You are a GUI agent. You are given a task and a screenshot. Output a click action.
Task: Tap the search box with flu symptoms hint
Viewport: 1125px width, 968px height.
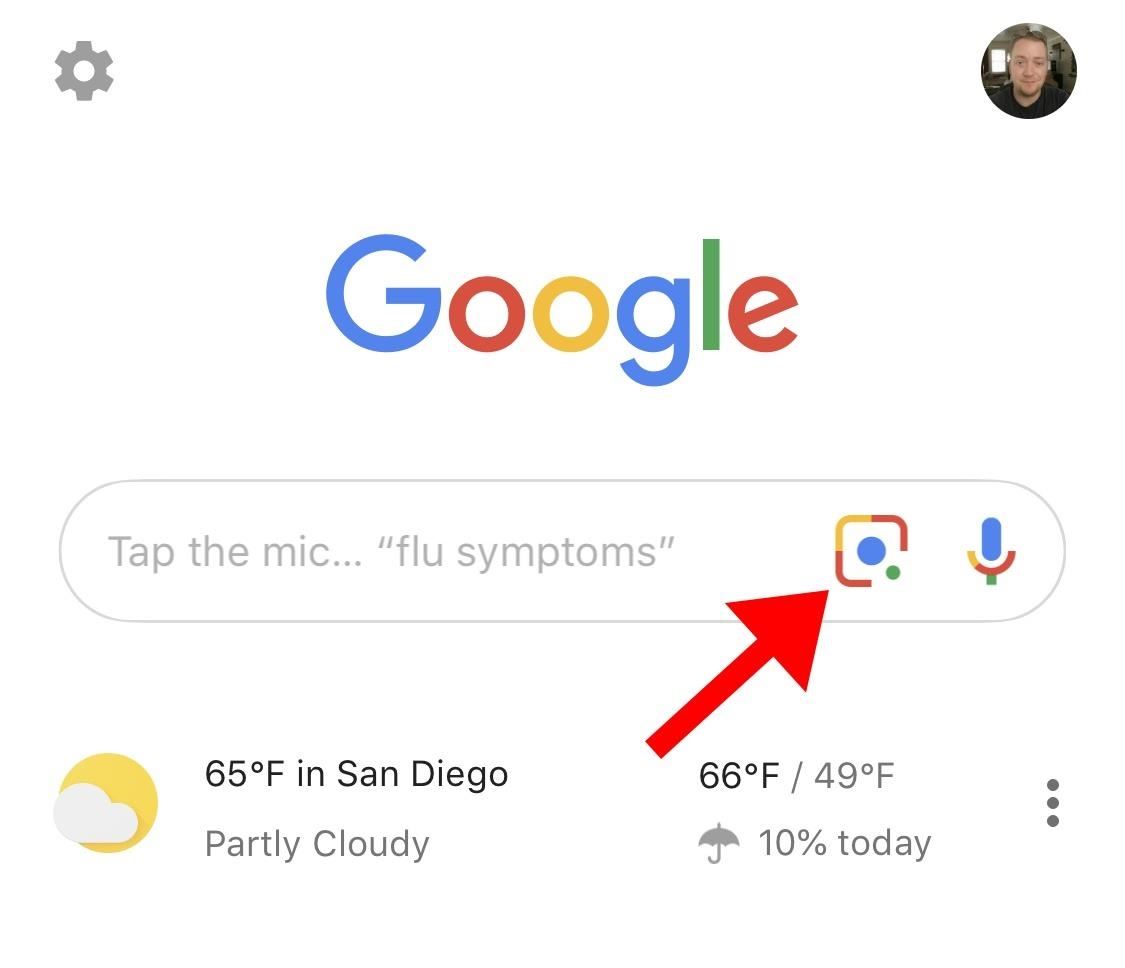click(x=400, y=551)
